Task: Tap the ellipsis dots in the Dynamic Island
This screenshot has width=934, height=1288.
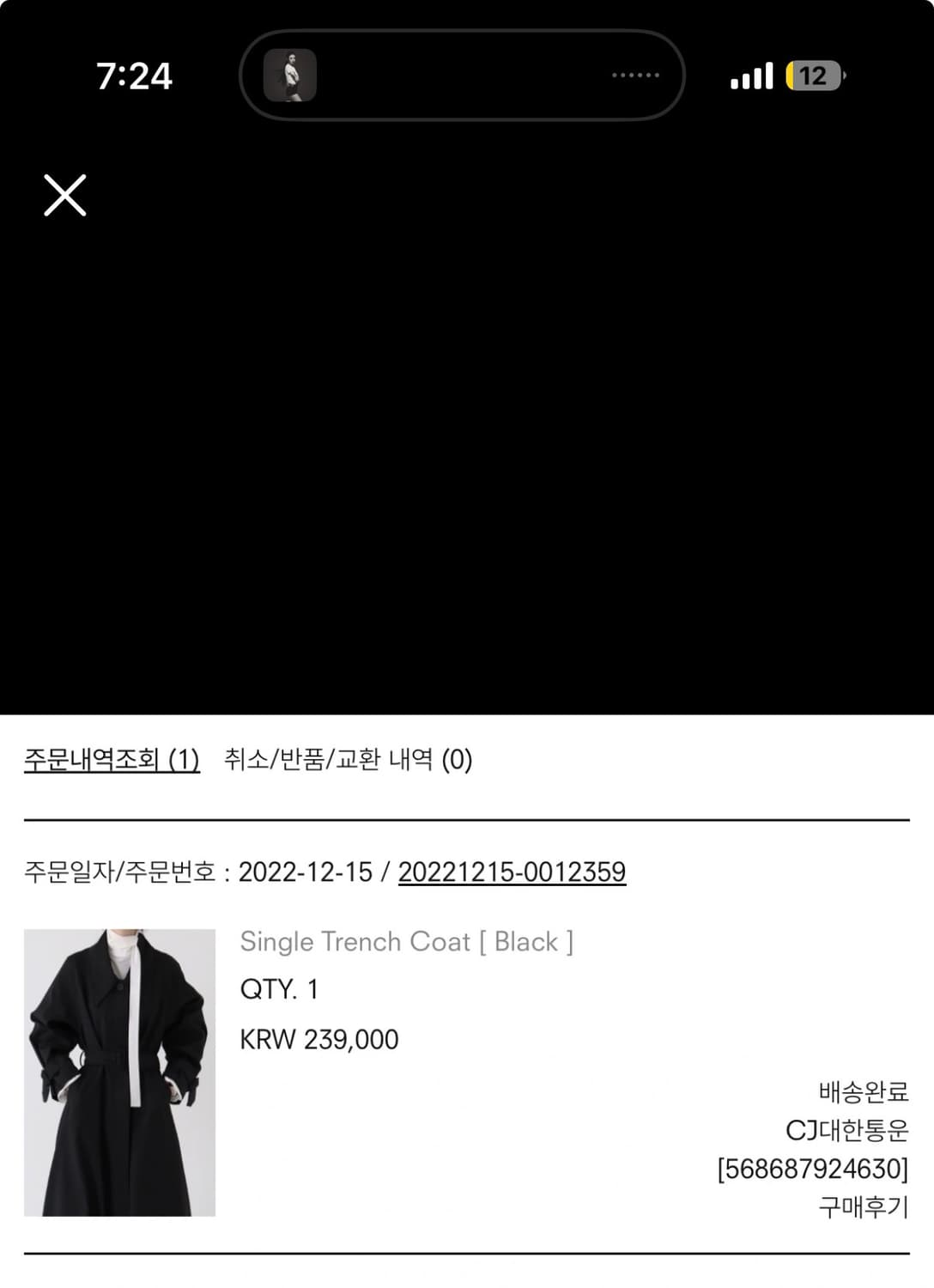Action: 636,76
